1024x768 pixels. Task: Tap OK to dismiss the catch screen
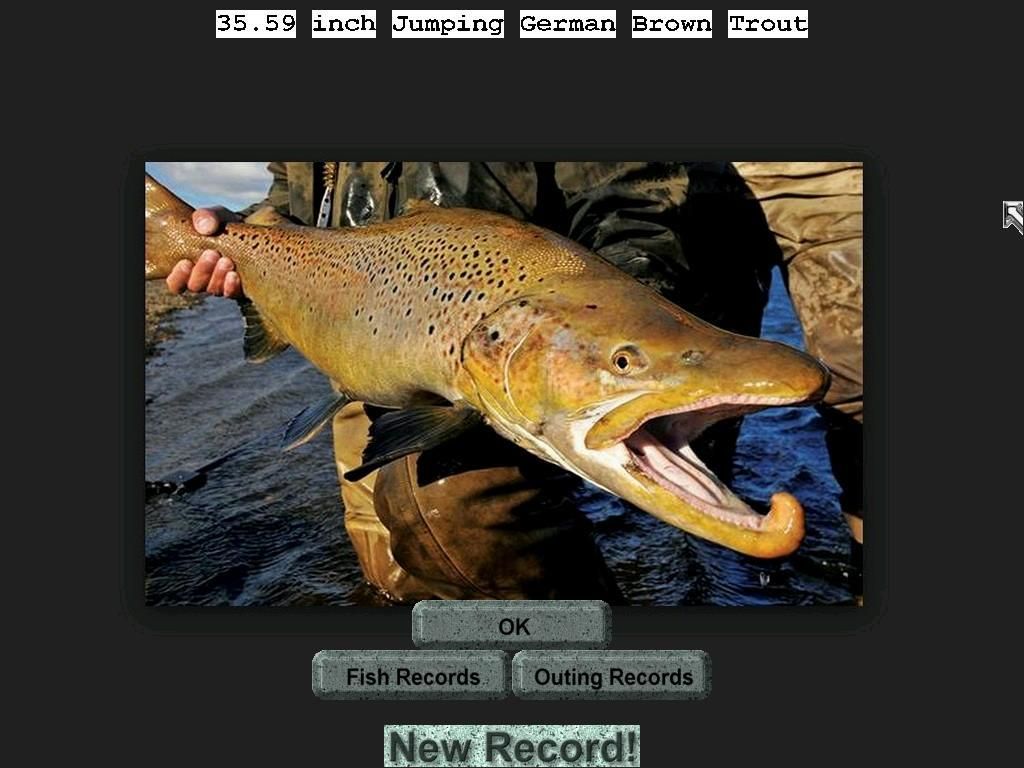point(512,626)
